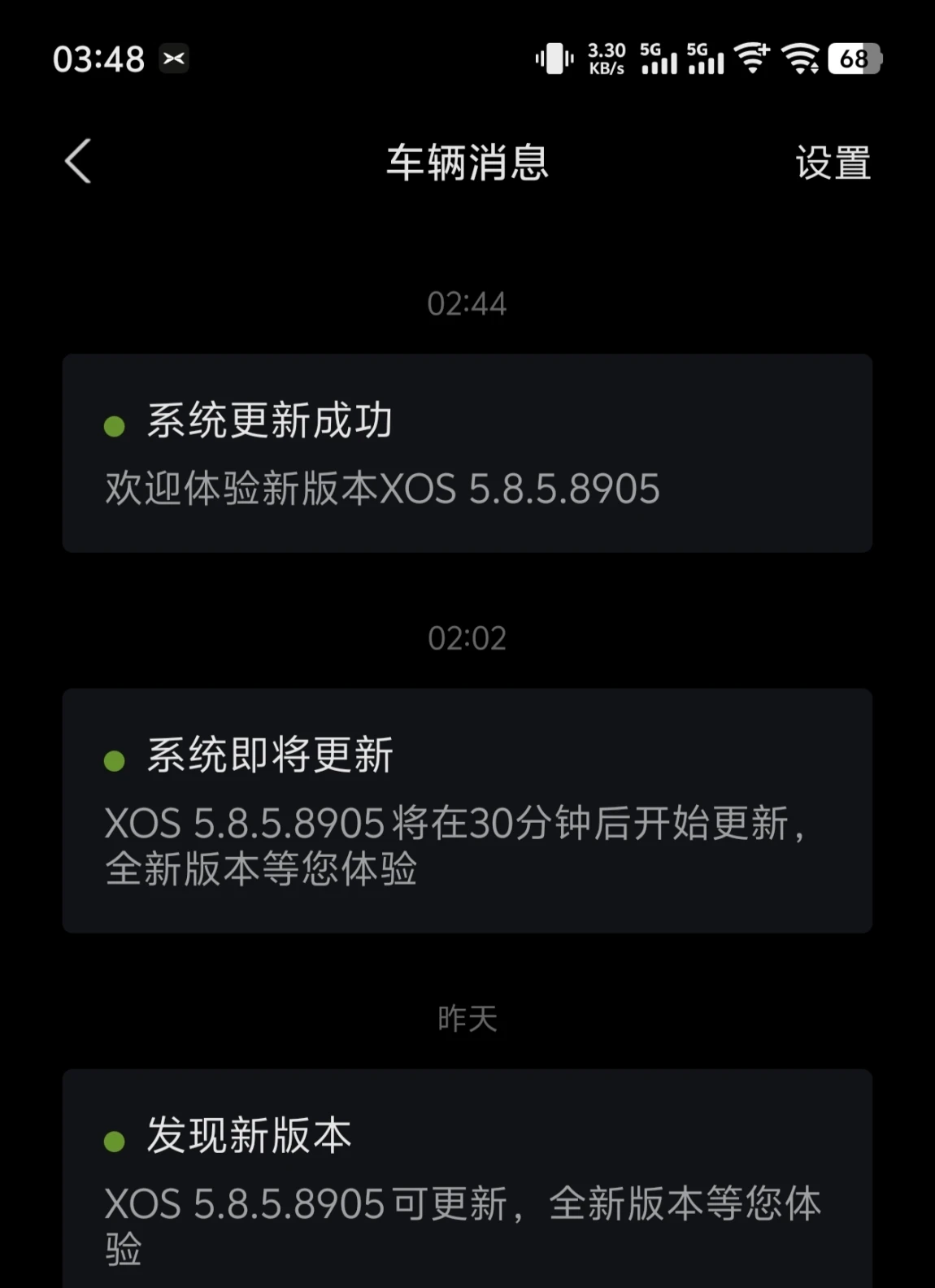Open the 系统即将更新 message card
The width and height of the screenshot is (935, 1288).
(x=467, y=810)
